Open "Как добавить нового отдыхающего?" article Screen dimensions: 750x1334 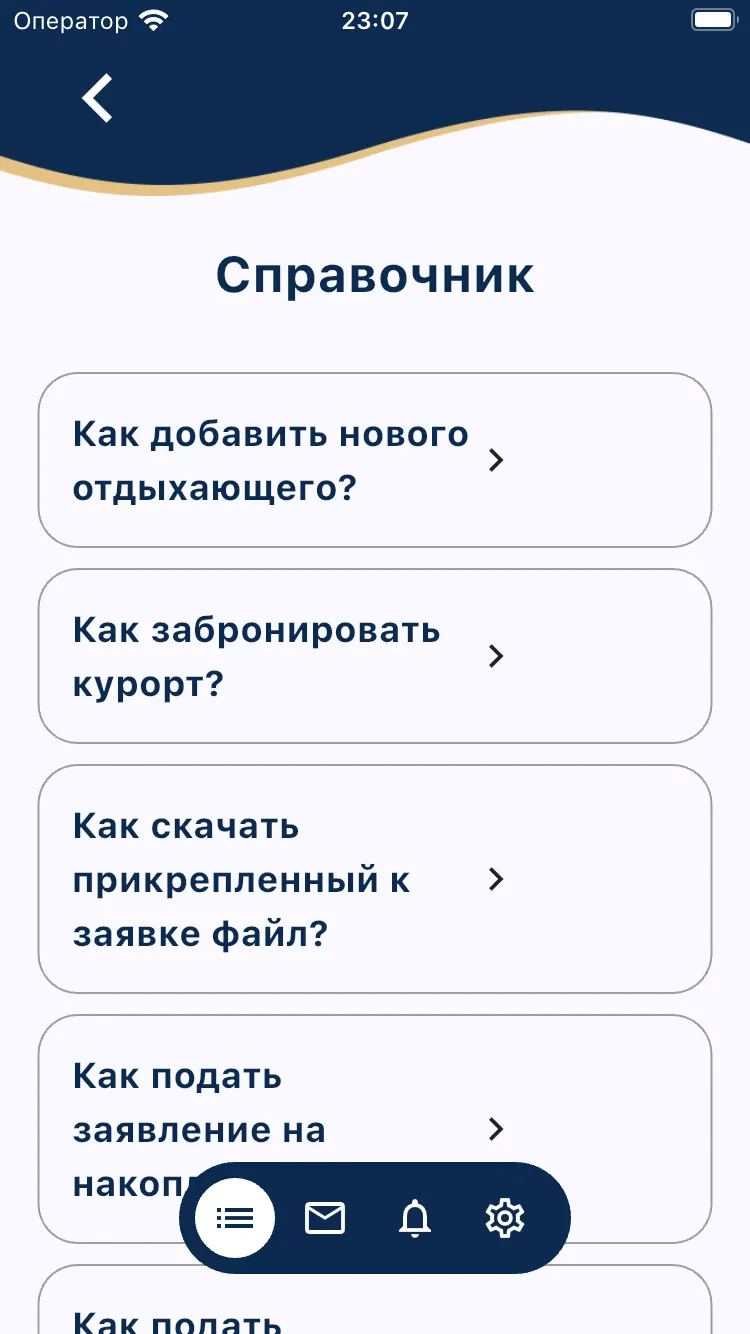tap(375, 460)
